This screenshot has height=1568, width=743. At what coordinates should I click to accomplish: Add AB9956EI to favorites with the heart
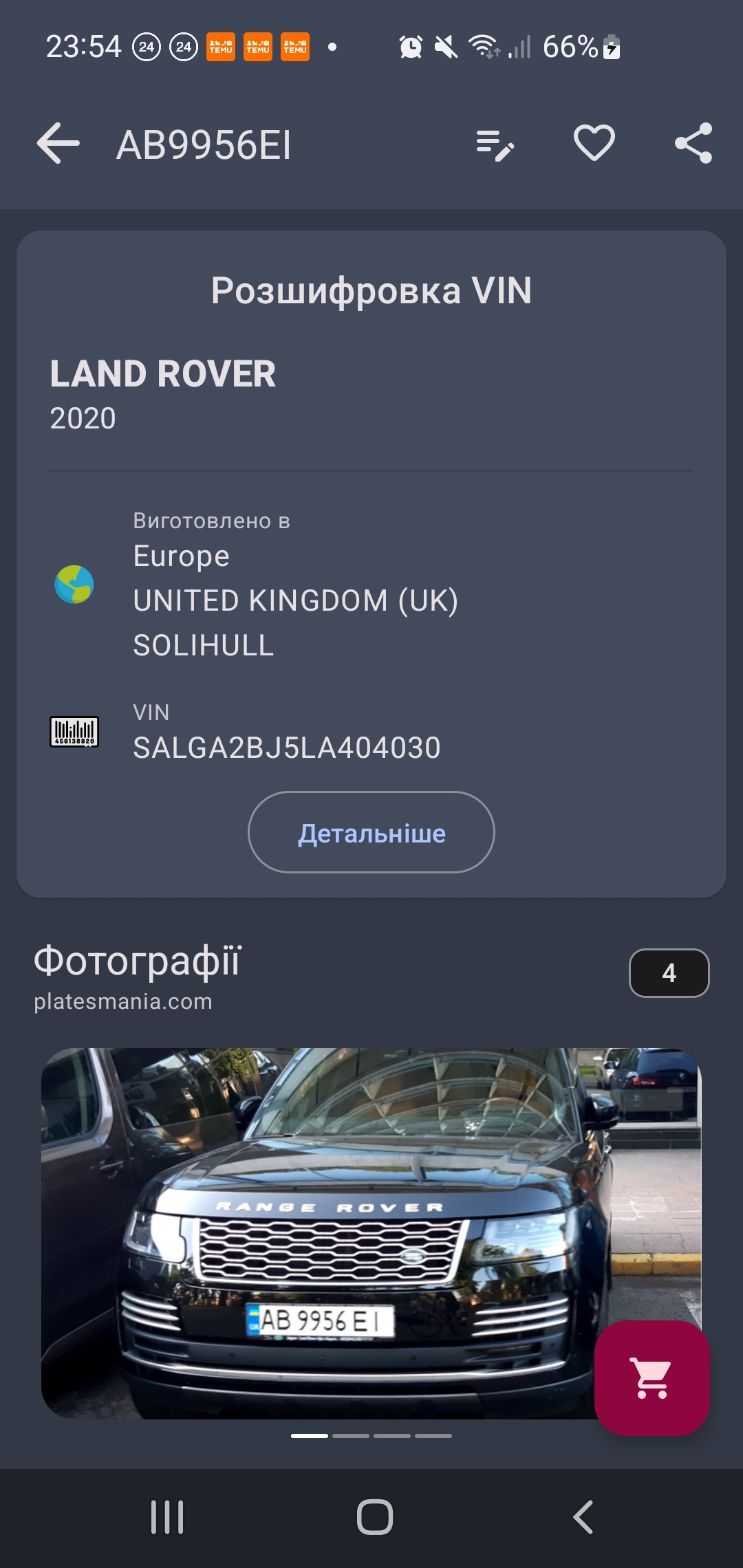pos(594,144)
